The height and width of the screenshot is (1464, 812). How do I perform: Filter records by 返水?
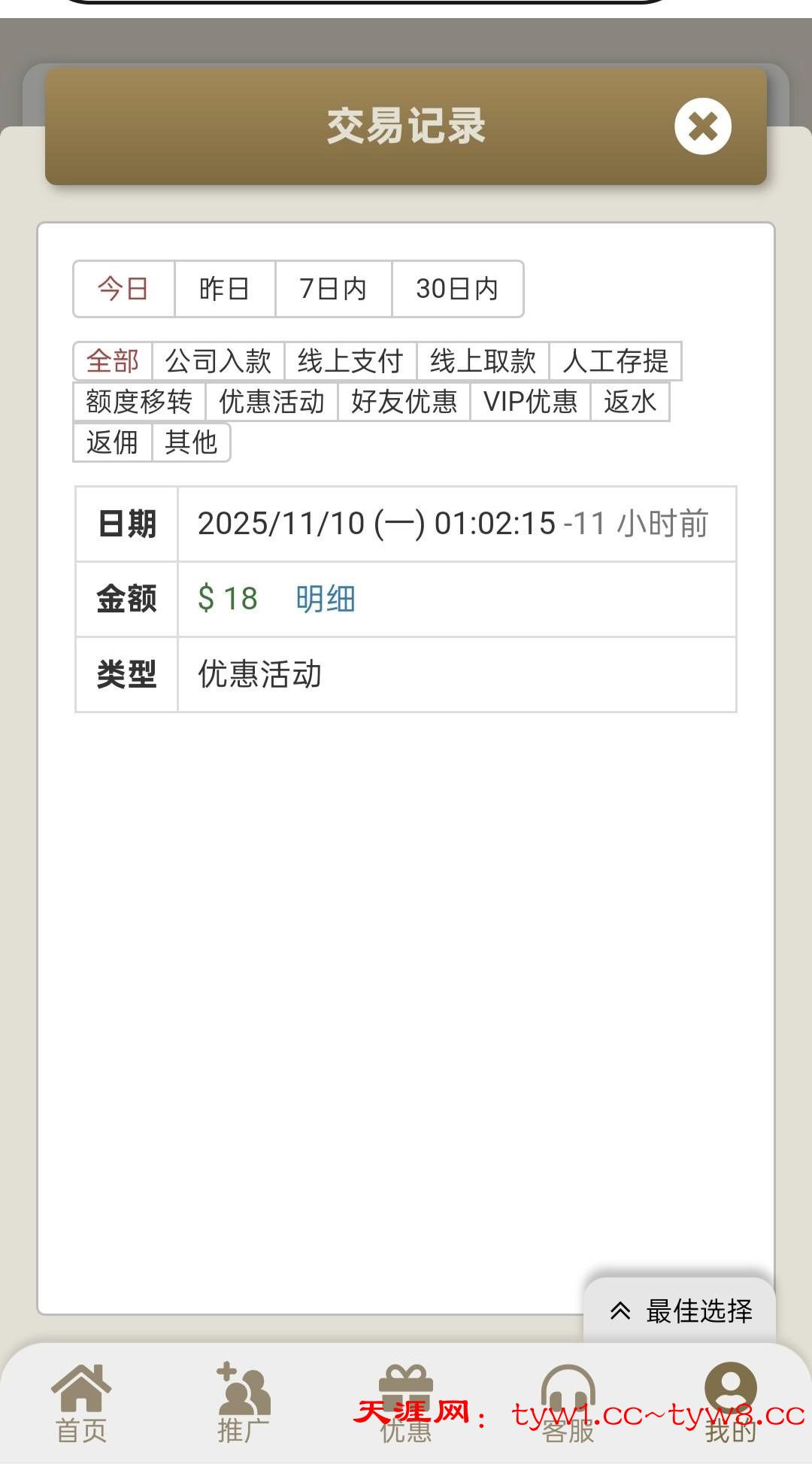629,402
